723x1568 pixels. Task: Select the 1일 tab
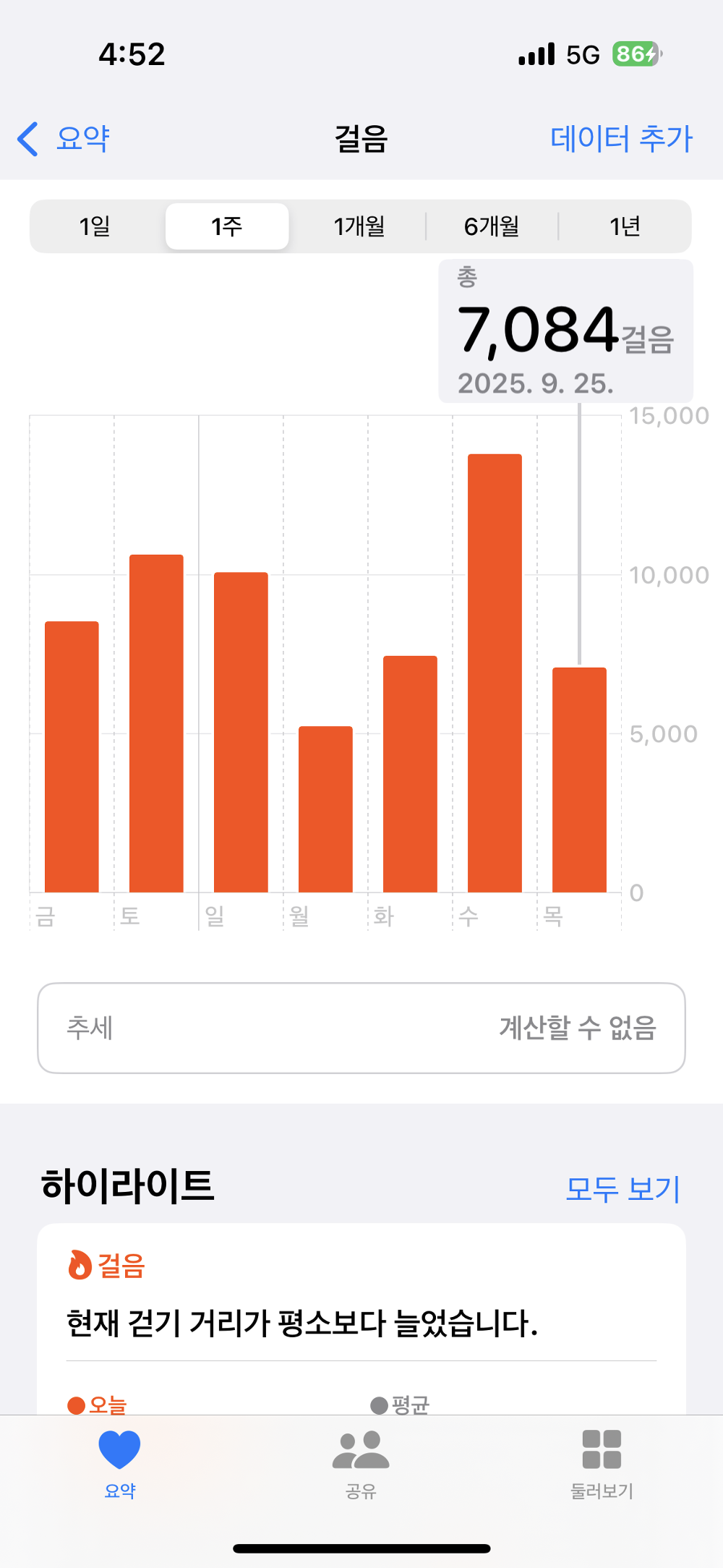pyautogui.click(x=94, y=226)
